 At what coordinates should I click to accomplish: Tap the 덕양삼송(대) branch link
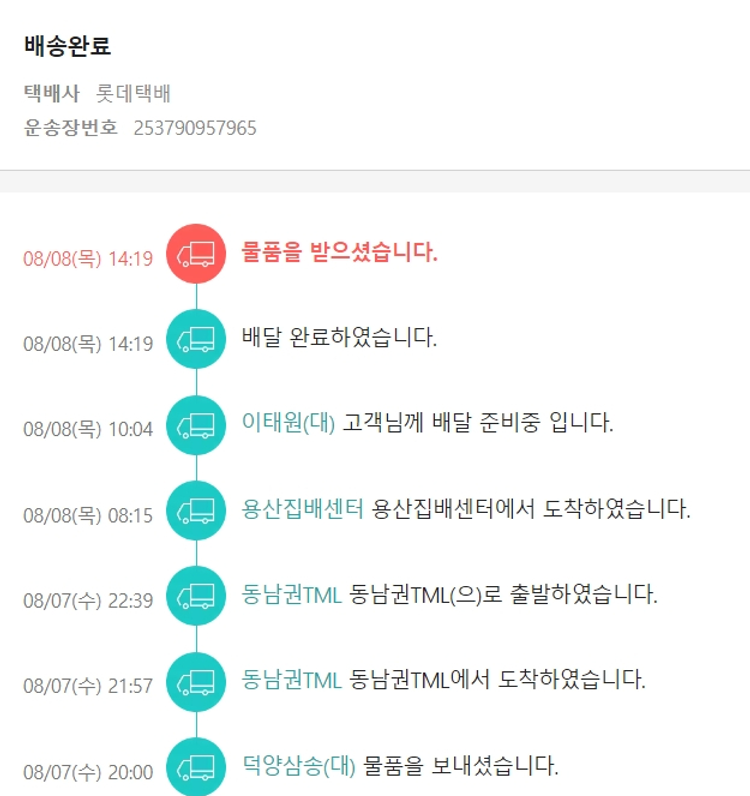coord(299,766)
